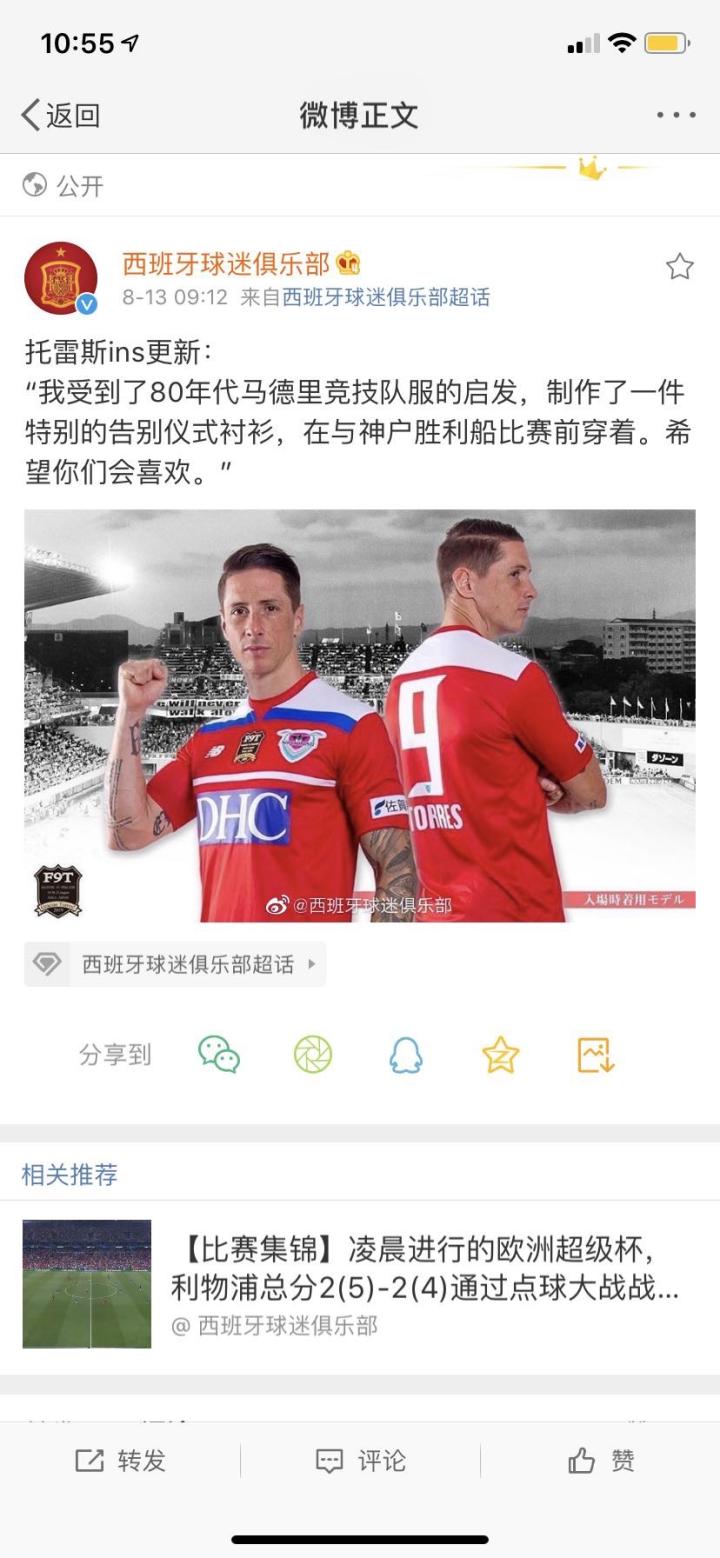Viewport: 720px width, 1558px height.
Task: Save the post as an image
Action: [x=594, y=1054]
